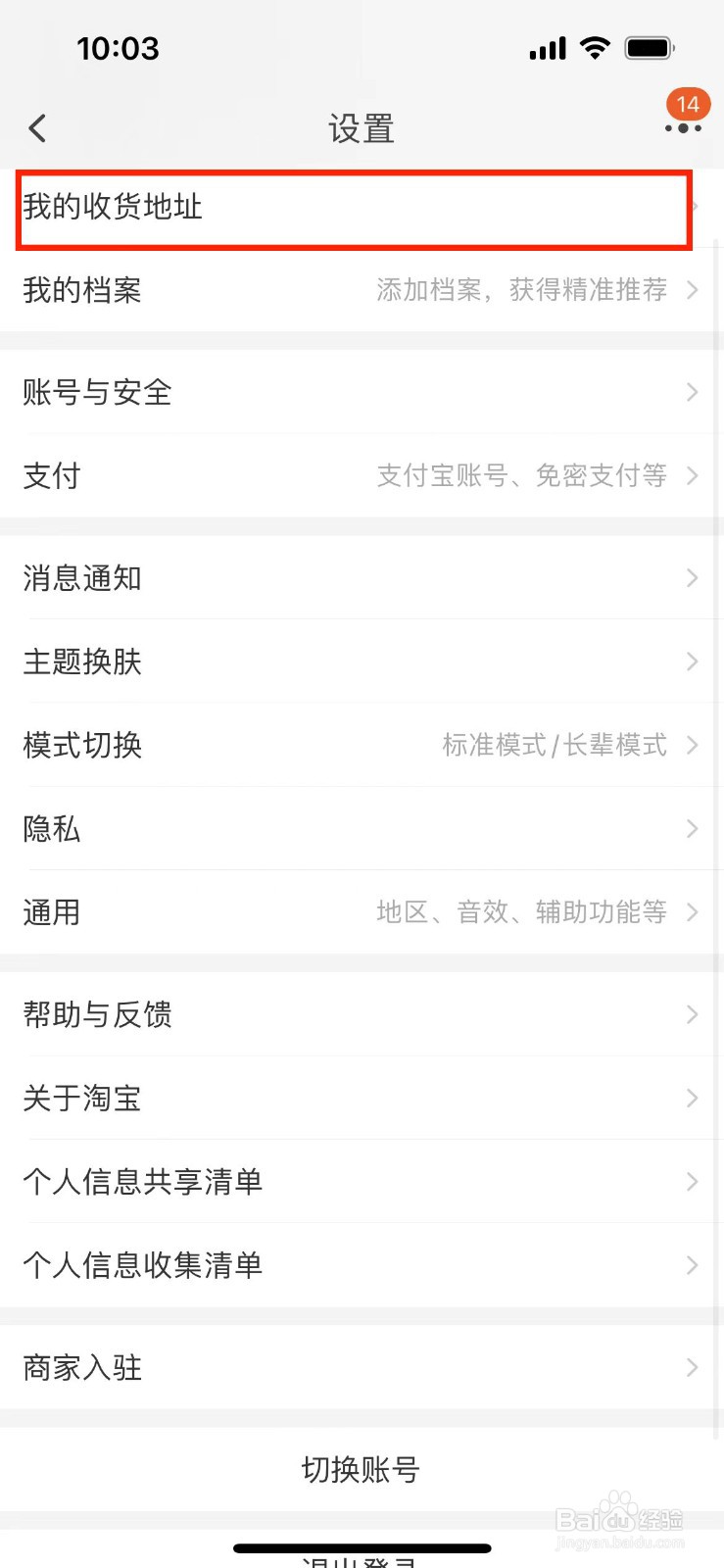Viewport: 724px width, 1568px height.
Task: Open 模式切换 mode switch option
Action: tap(82, 746)
